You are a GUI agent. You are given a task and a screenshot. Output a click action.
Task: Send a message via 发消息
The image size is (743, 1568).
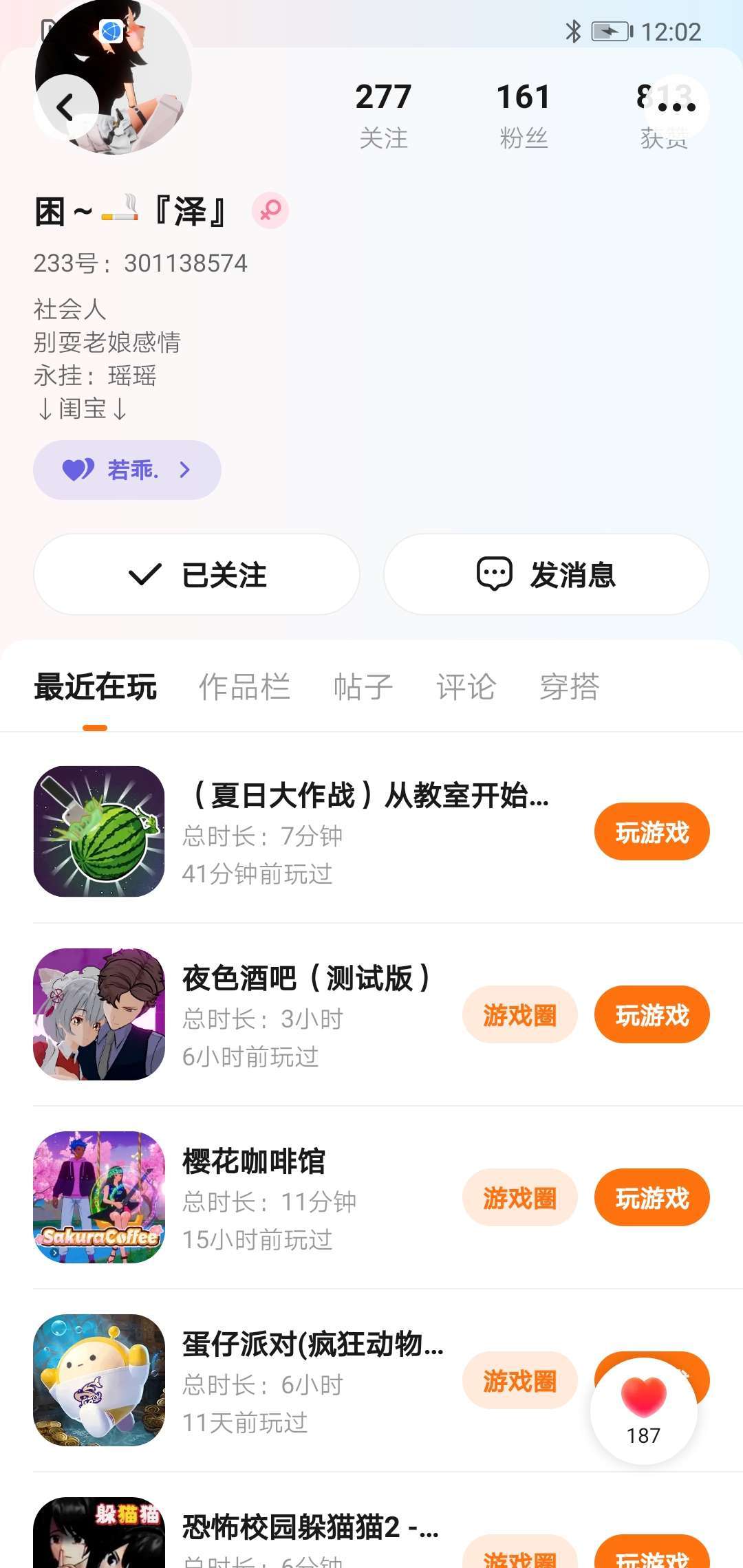tap(546, 574)
